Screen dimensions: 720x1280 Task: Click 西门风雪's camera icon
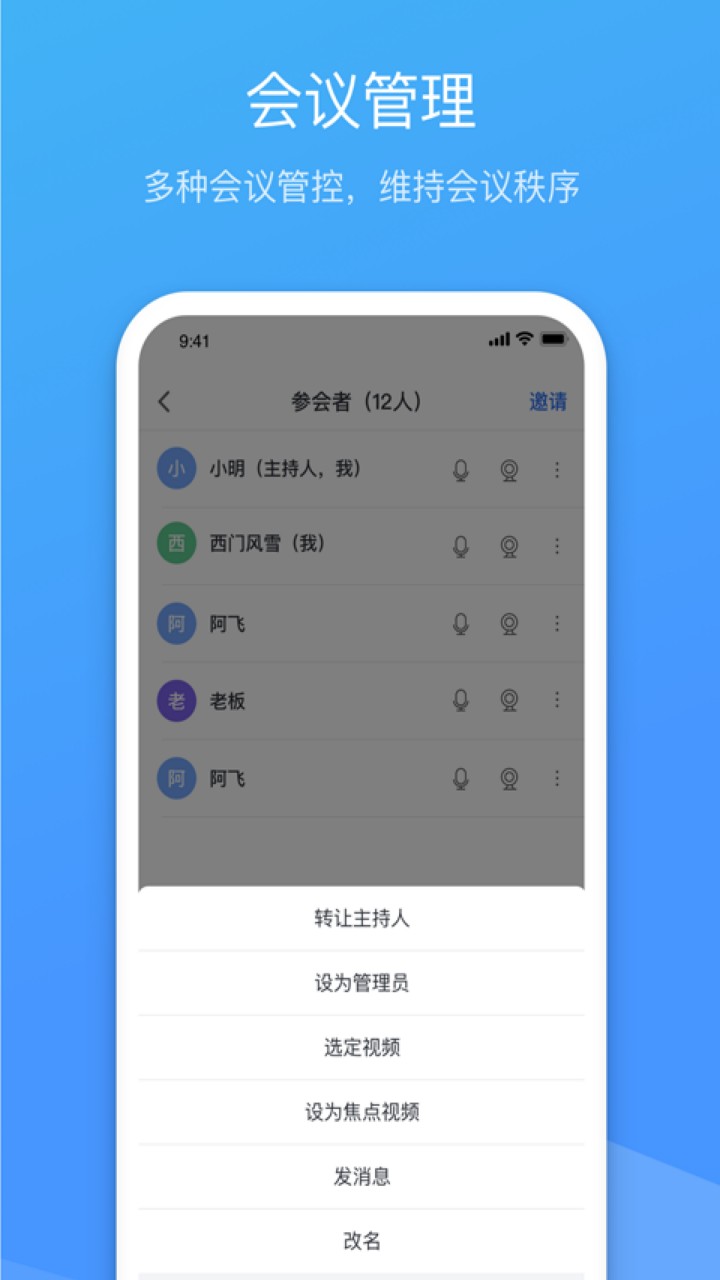509,545
